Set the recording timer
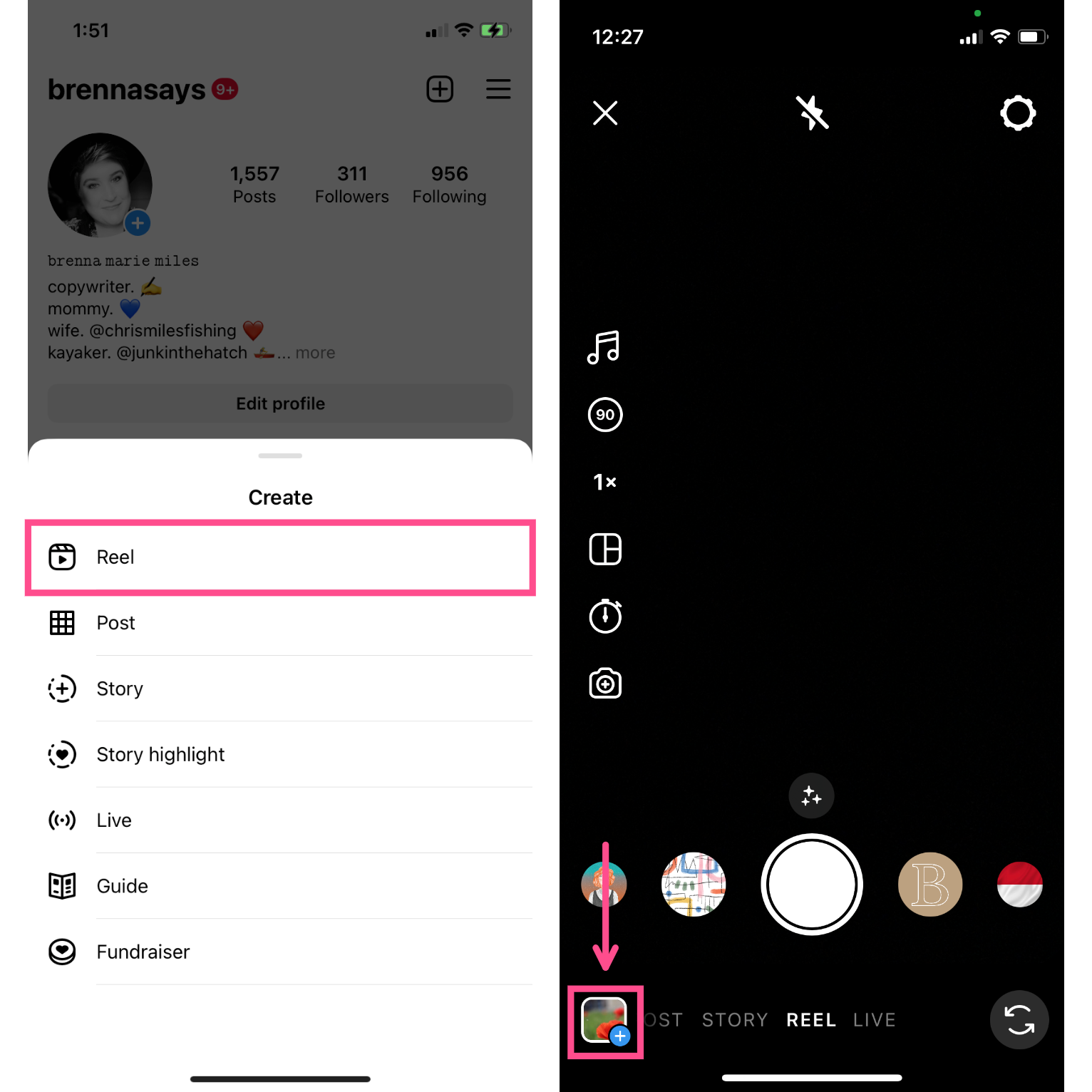1092x1092 pixels. point(605,617)
